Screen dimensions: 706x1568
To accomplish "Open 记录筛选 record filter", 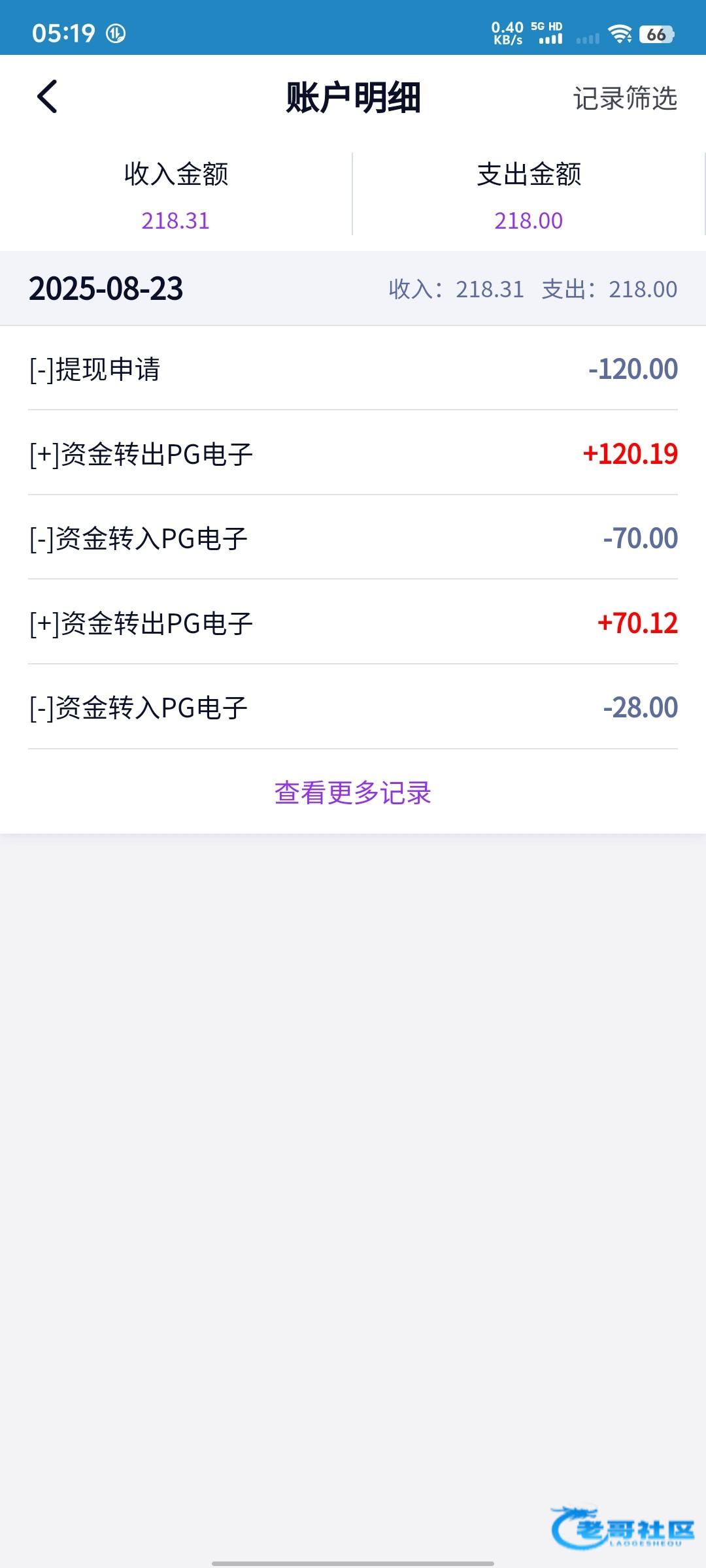I will pos(625,99).
